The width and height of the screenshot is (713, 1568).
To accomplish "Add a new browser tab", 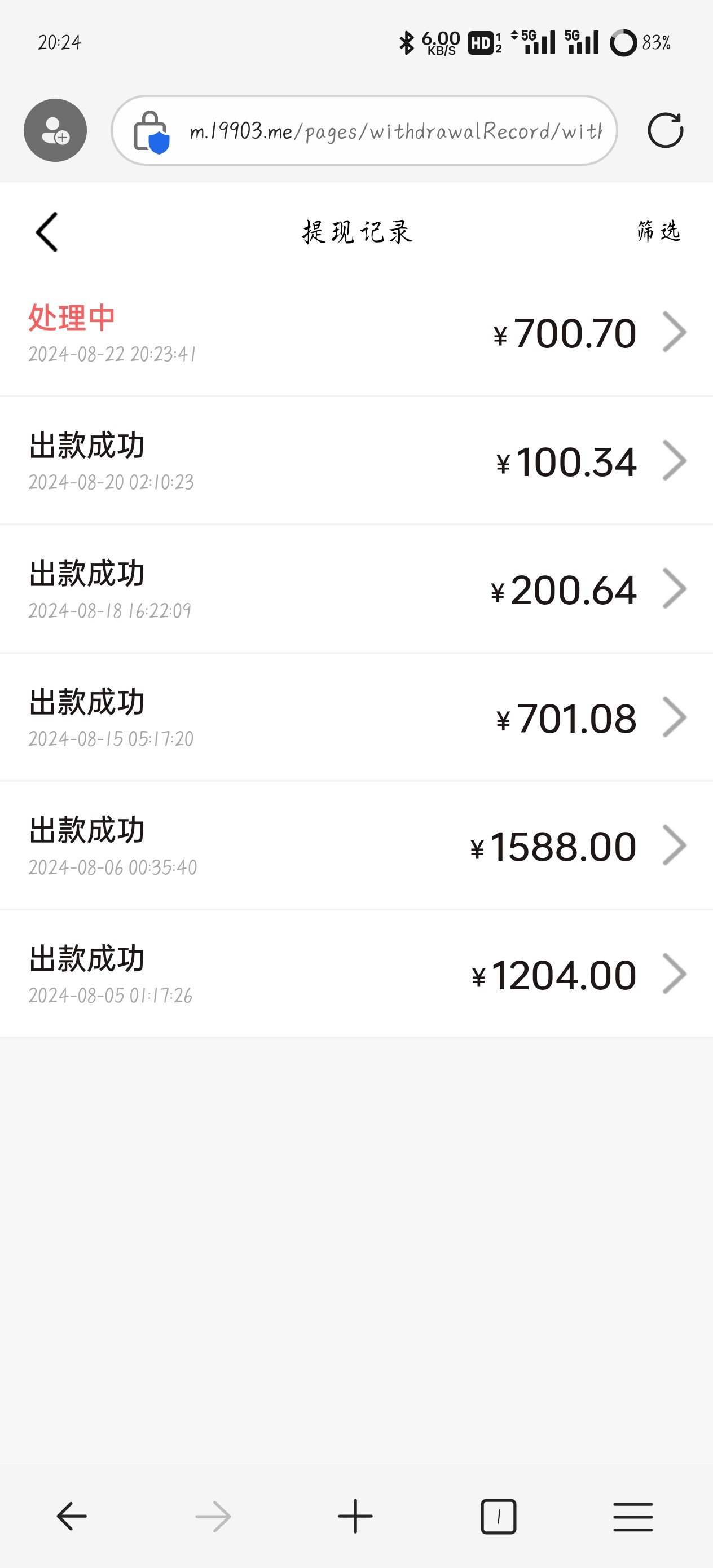I will [x=355, y=1516].
